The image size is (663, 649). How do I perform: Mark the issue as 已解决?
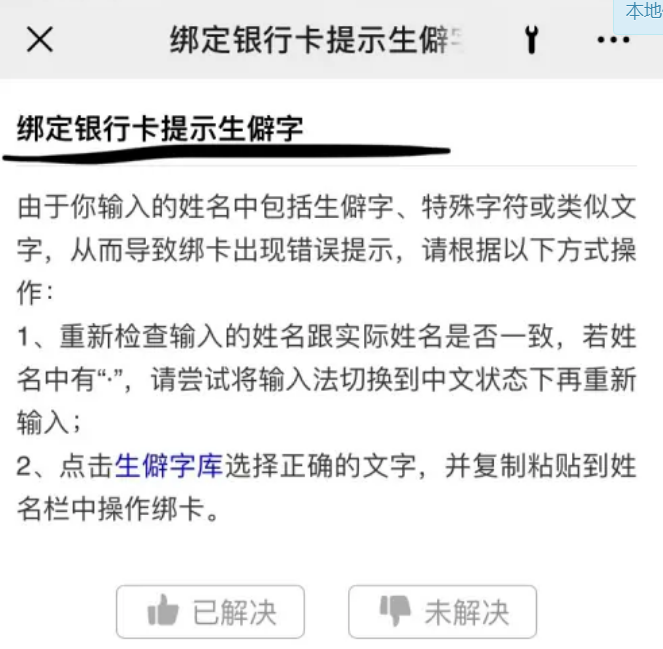pyautogui.click(x=210, y=611)
